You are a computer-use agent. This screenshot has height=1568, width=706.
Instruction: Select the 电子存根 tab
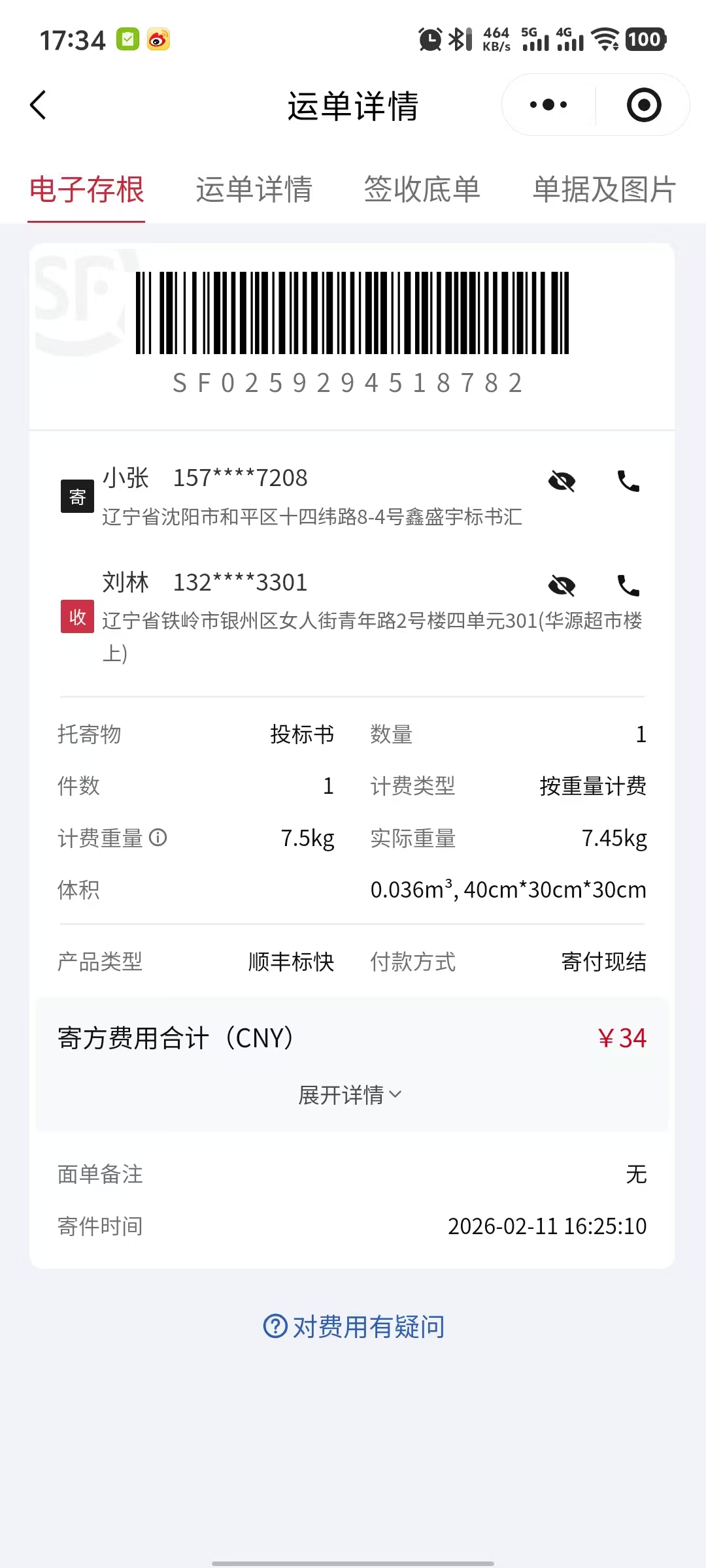pyautogui.click(x=86, y=190)
